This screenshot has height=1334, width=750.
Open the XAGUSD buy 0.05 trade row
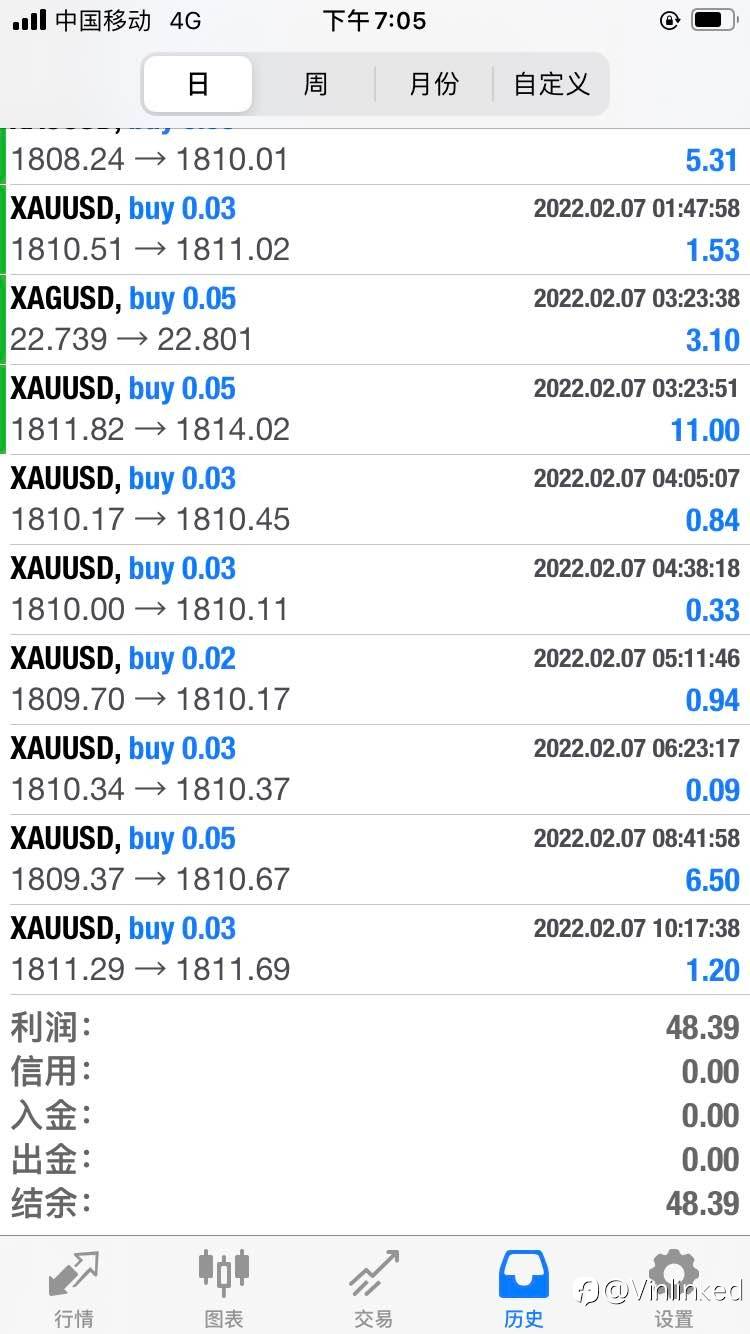375,320
